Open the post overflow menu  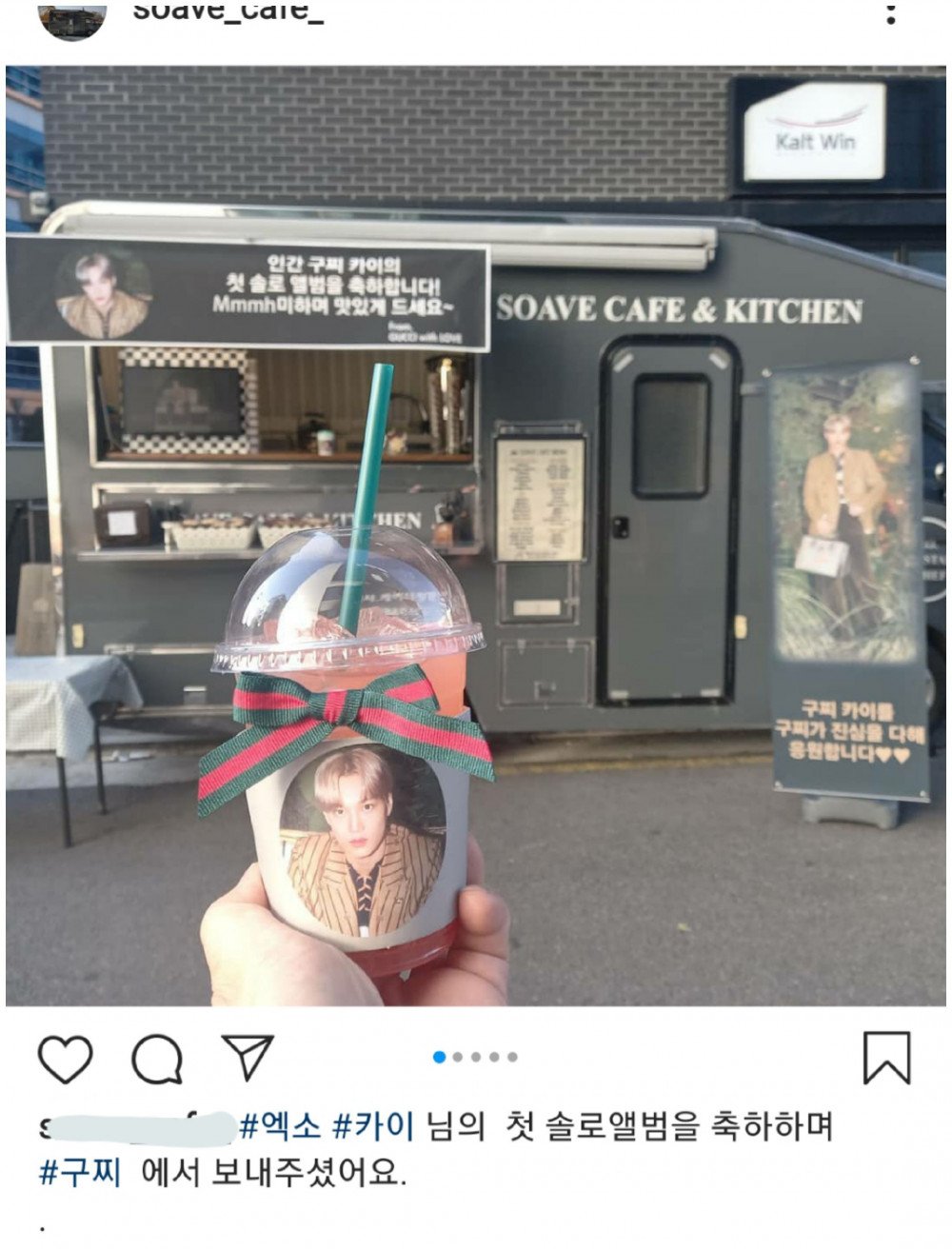click(891, 11)
